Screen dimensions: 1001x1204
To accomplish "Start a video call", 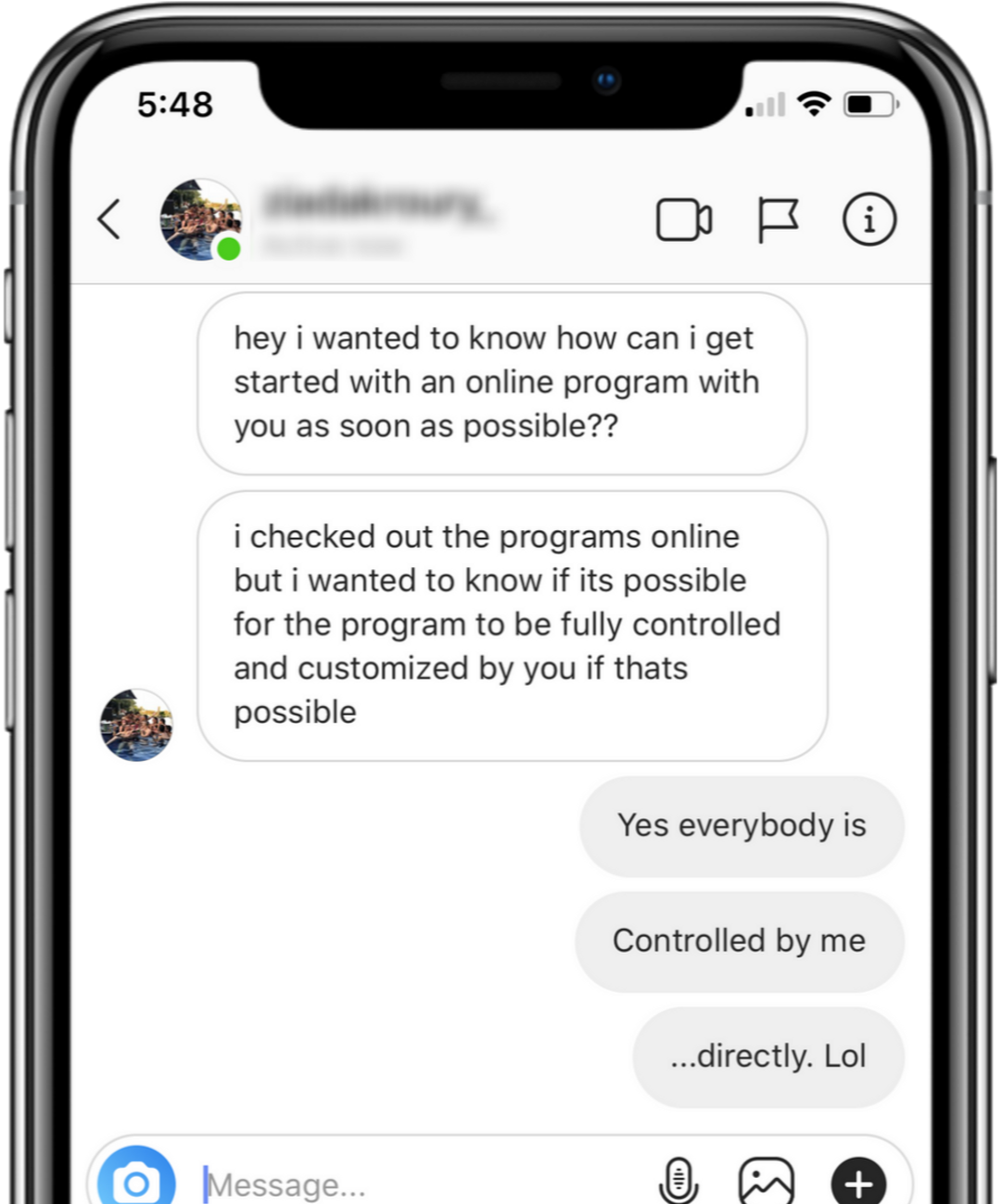I will (x=684, y=221).
